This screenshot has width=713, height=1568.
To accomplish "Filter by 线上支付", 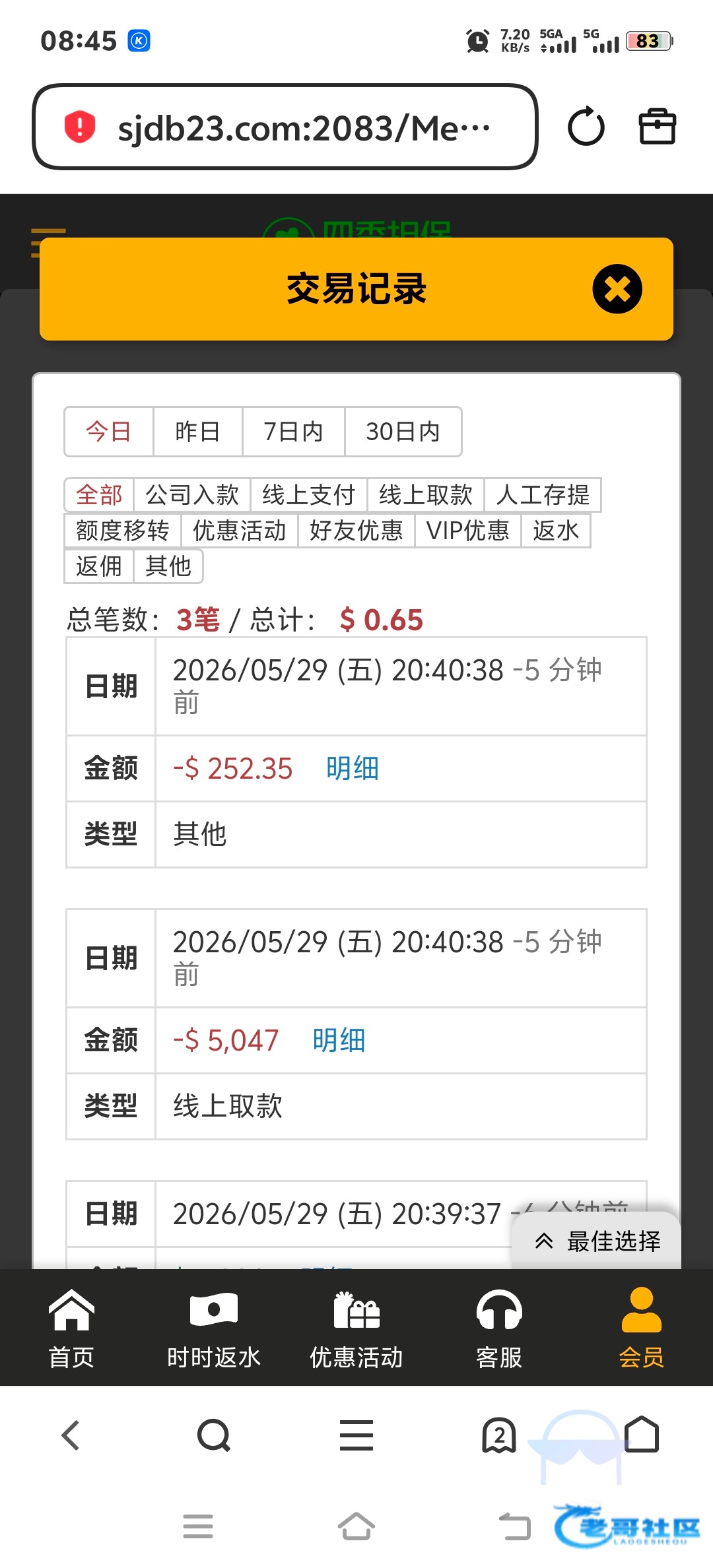I will [x=309, y=494].
